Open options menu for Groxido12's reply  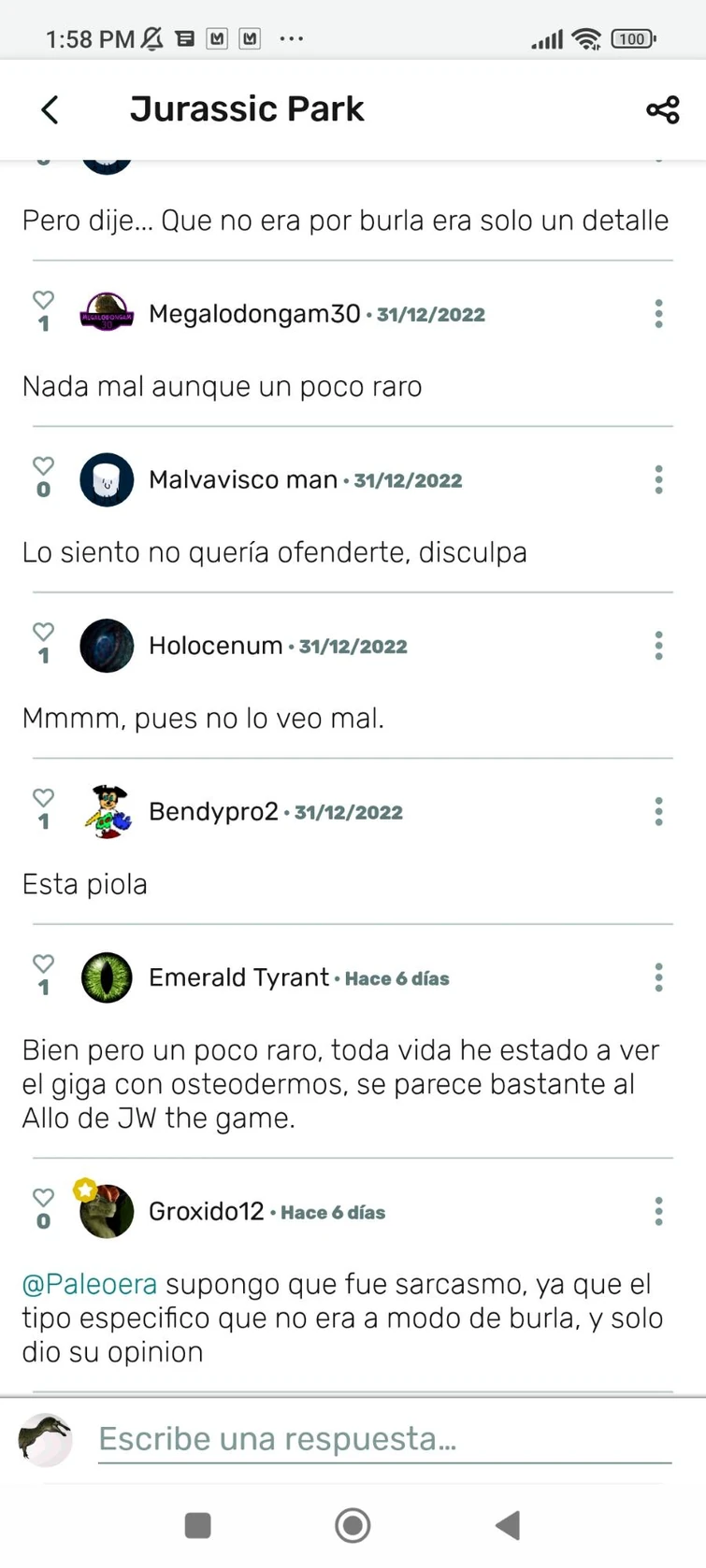[658, 1211]
